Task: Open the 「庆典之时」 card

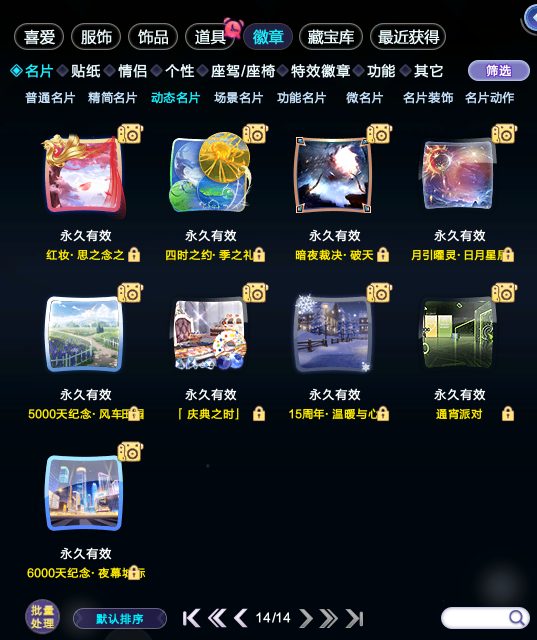Action: [210, 335]
